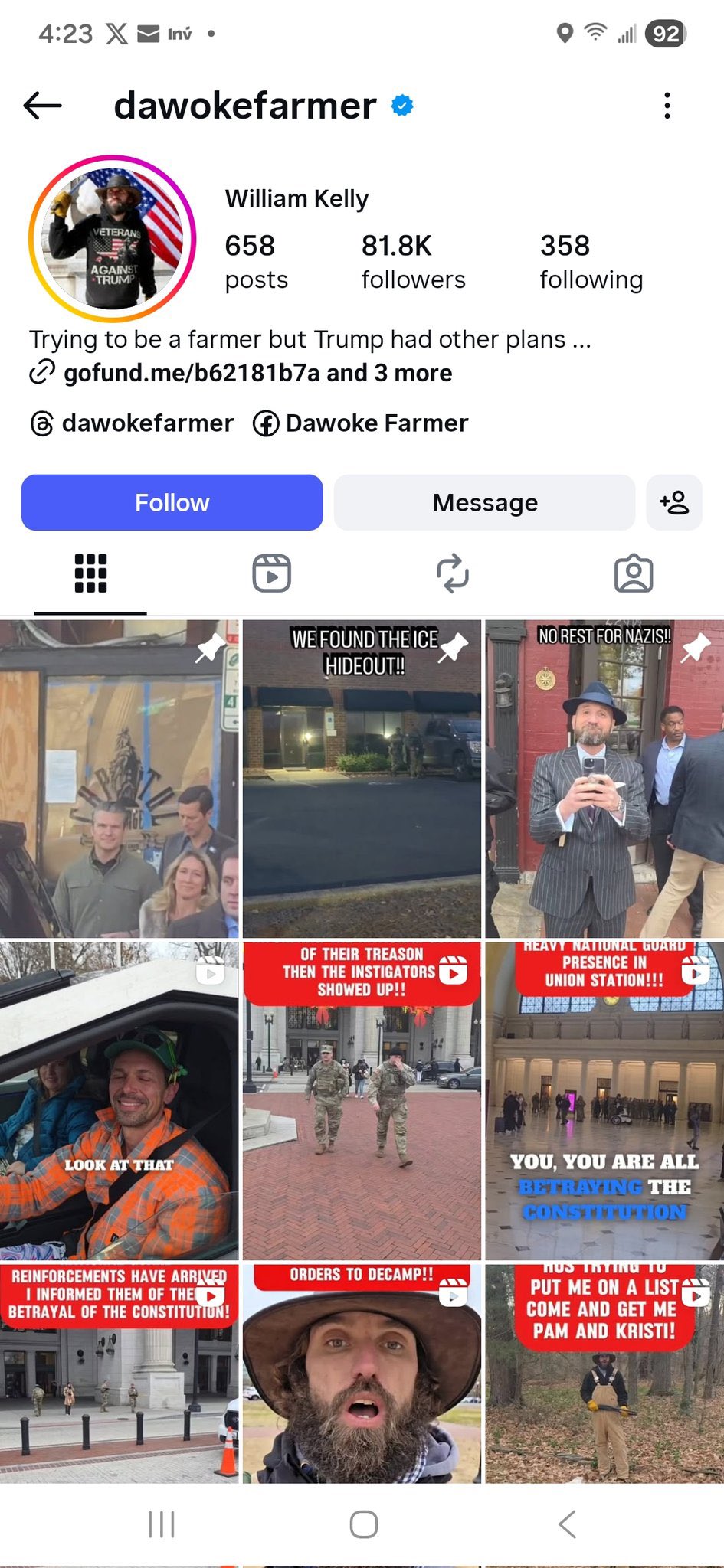View the 81.8K followers list

point(413,262)
